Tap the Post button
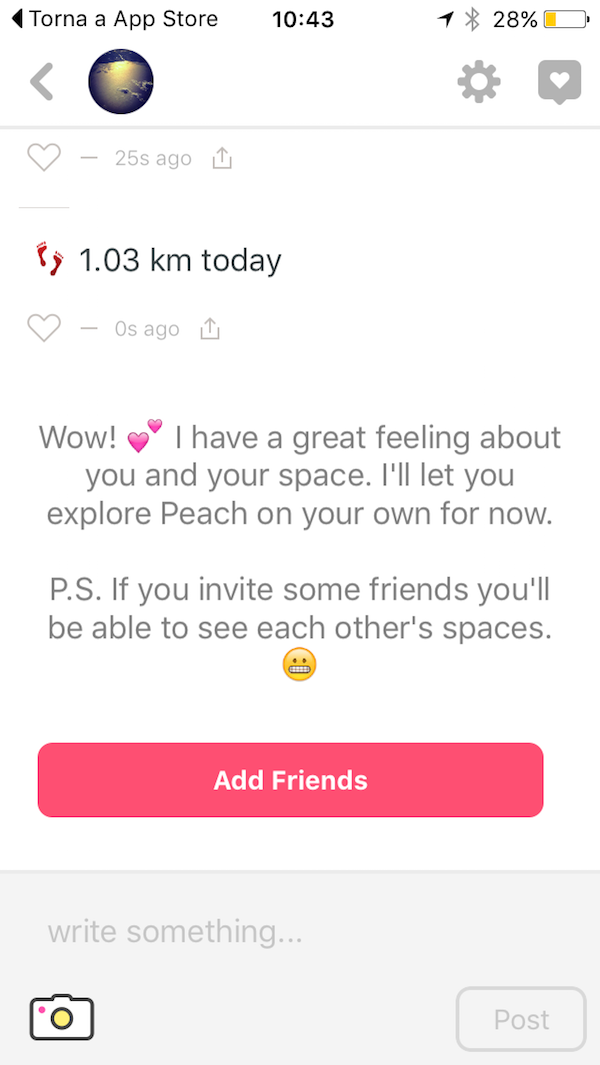 (521, 1019)
